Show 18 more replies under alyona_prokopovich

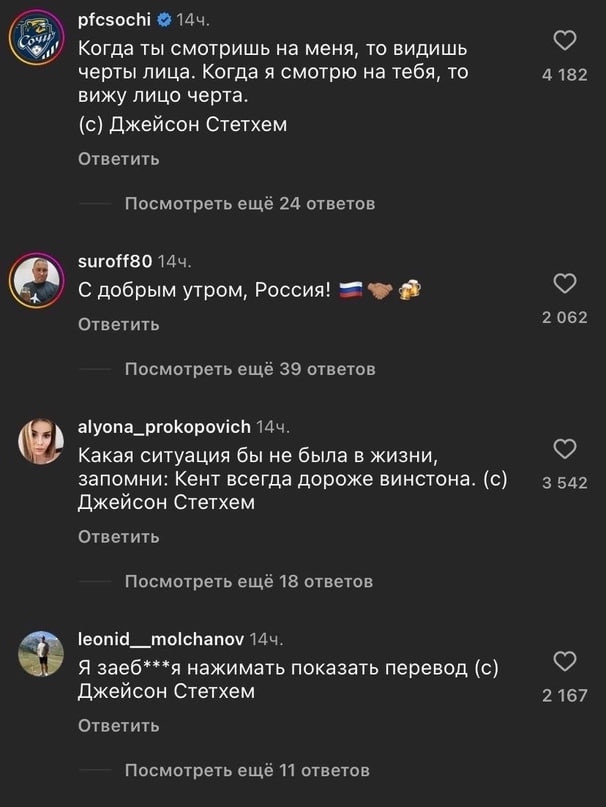point(248,581)
